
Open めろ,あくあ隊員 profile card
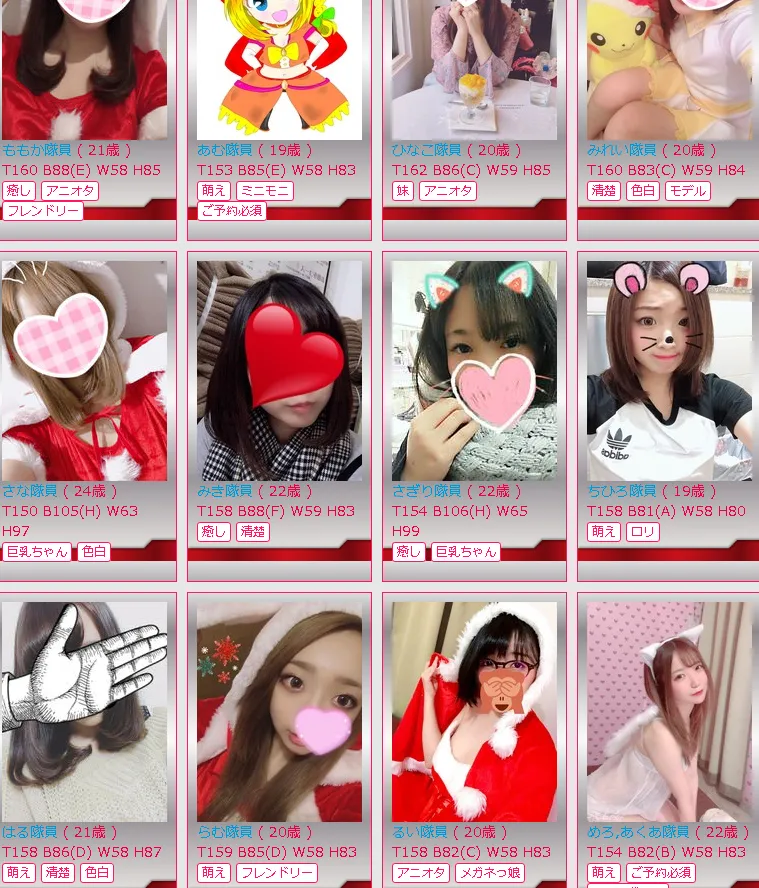click(x=669, y=711)
